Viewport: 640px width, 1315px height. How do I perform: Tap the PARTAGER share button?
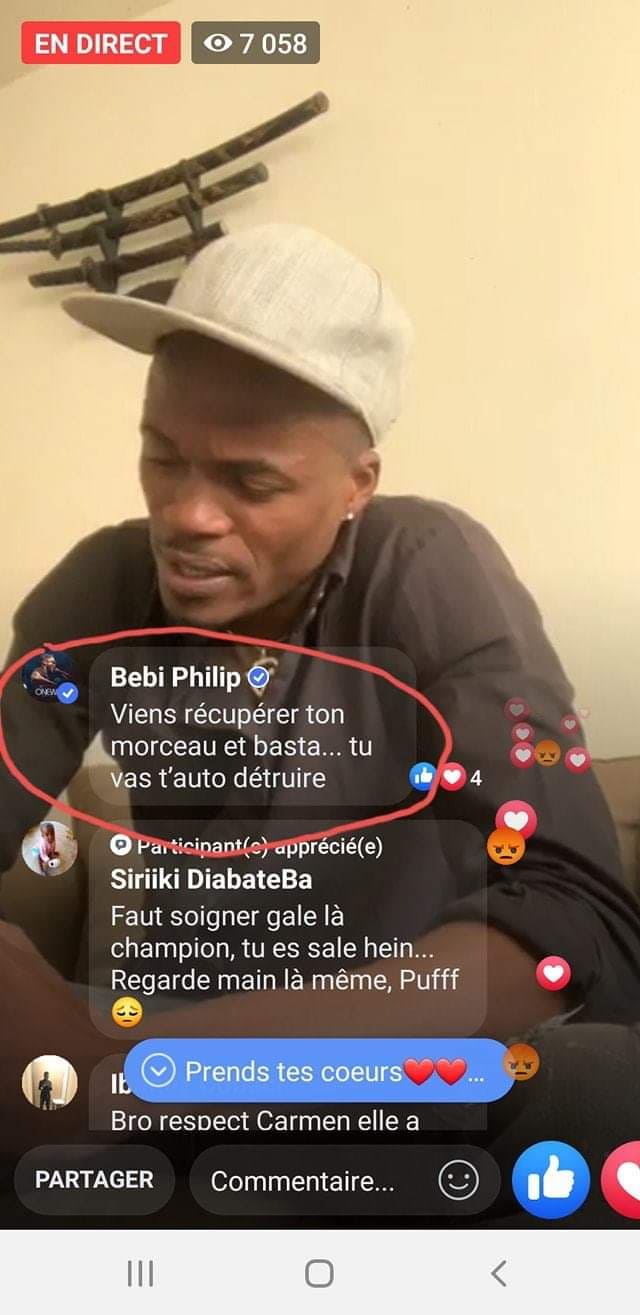click(95, 1180)
